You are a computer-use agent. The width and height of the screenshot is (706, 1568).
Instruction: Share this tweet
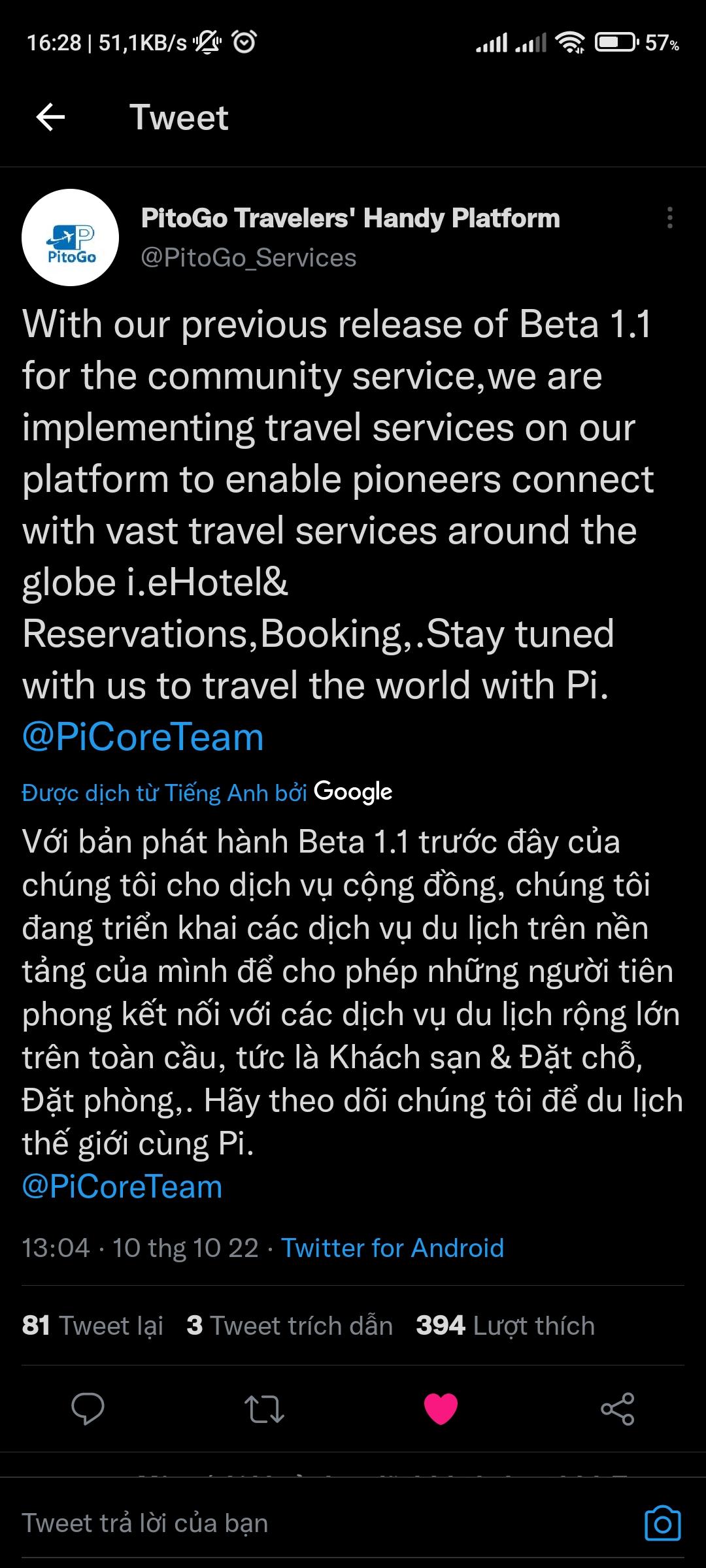tap(618, 1409)
